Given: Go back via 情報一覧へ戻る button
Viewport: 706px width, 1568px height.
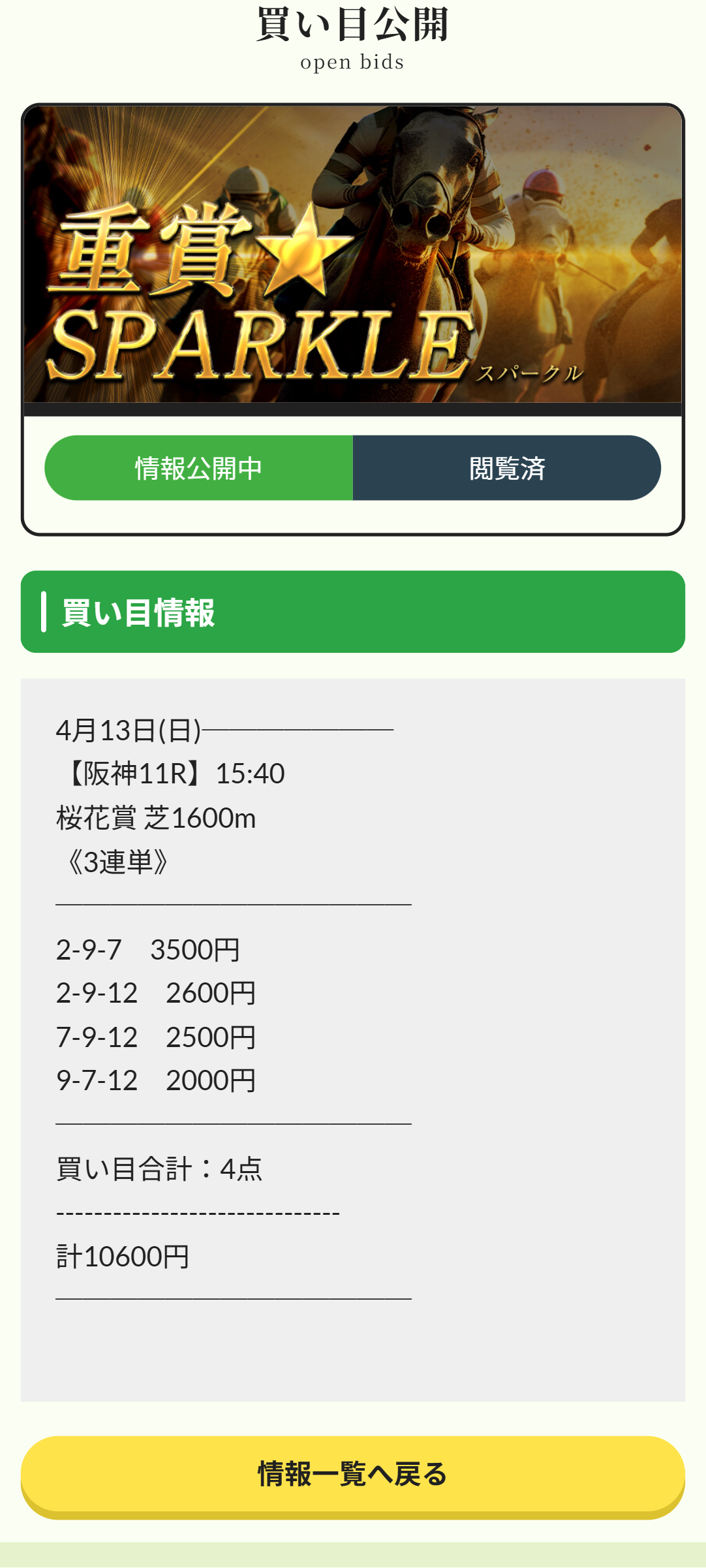Looking at the screenshot, I should tap(352, 1476).
